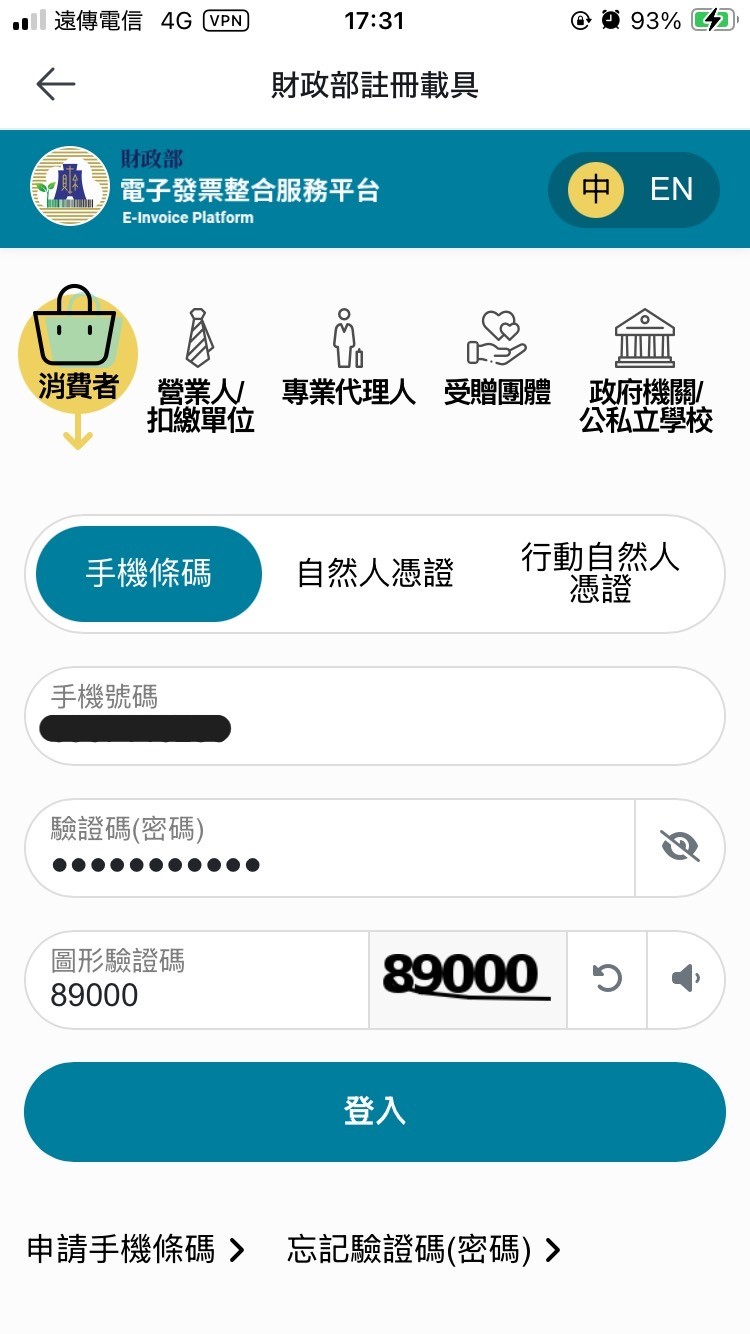Switch to 自然人憑證 login method
The height and width of the screenshot is (1334, 750).
pos(375,574)
